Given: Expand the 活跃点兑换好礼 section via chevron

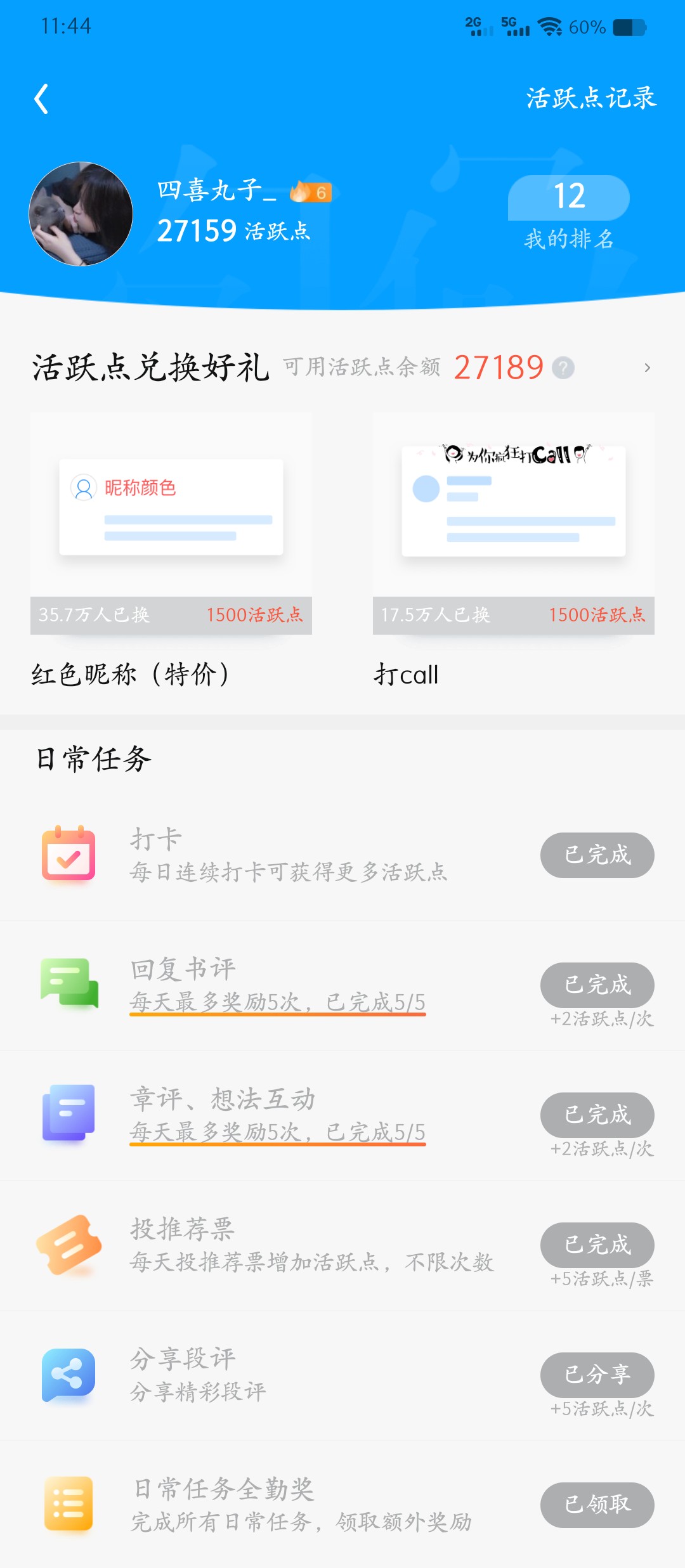Looking at the screenshot, I should coord(647,368).
